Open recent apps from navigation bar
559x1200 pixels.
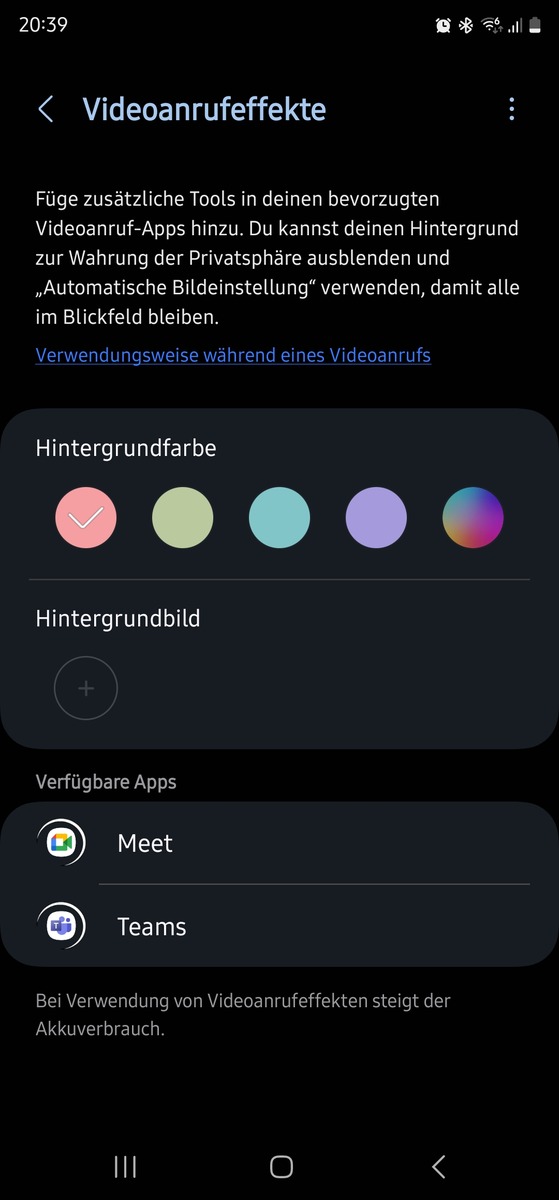click(x=125, y=1166)
